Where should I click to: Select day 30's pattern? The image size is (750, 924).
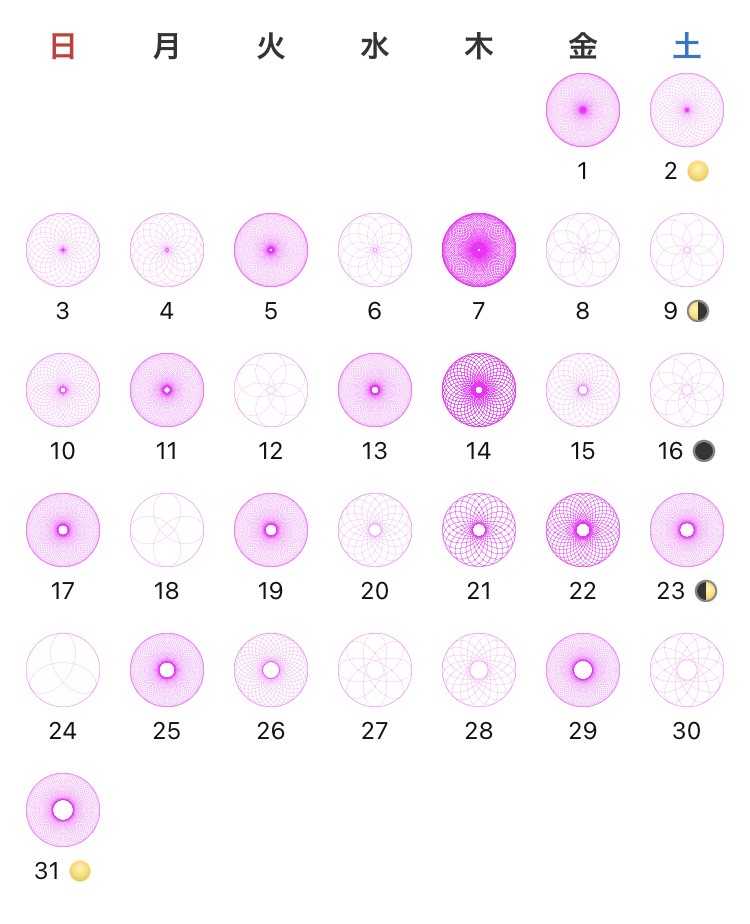[x=687, y=670]
